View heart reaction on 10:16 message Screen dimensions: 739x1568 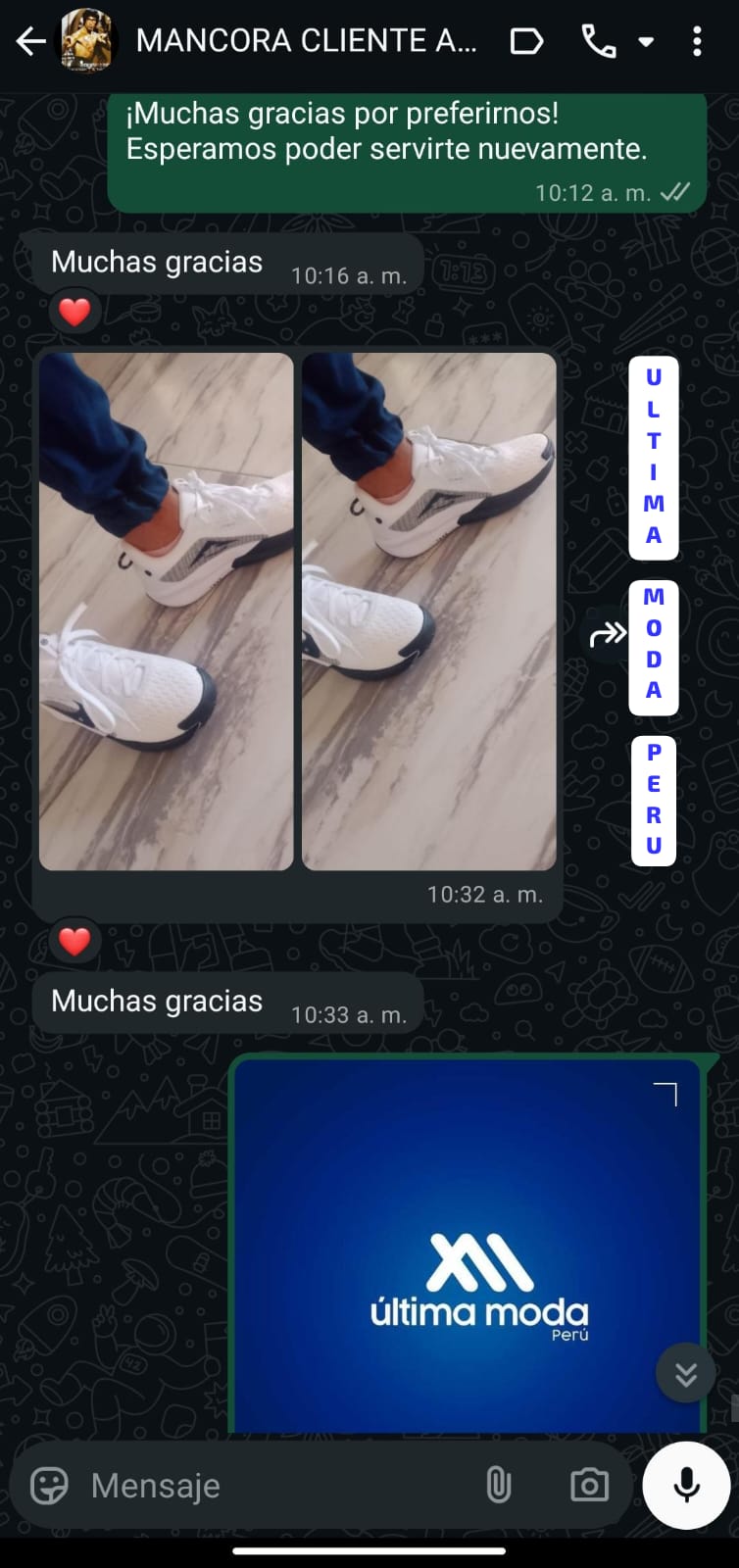pos(74,312)
